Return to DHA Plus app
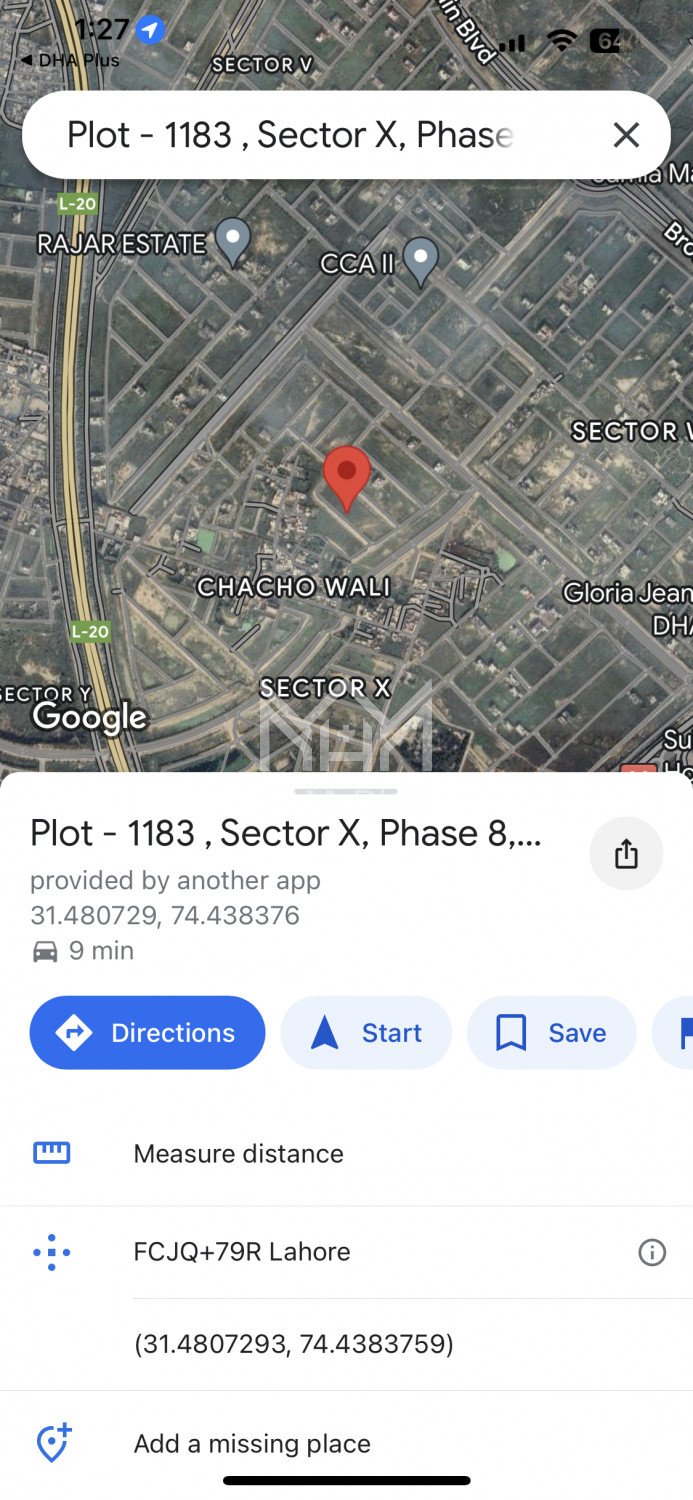Viewport: 693px width, 1500px height. pyautogui.click(x=70, y=60)
